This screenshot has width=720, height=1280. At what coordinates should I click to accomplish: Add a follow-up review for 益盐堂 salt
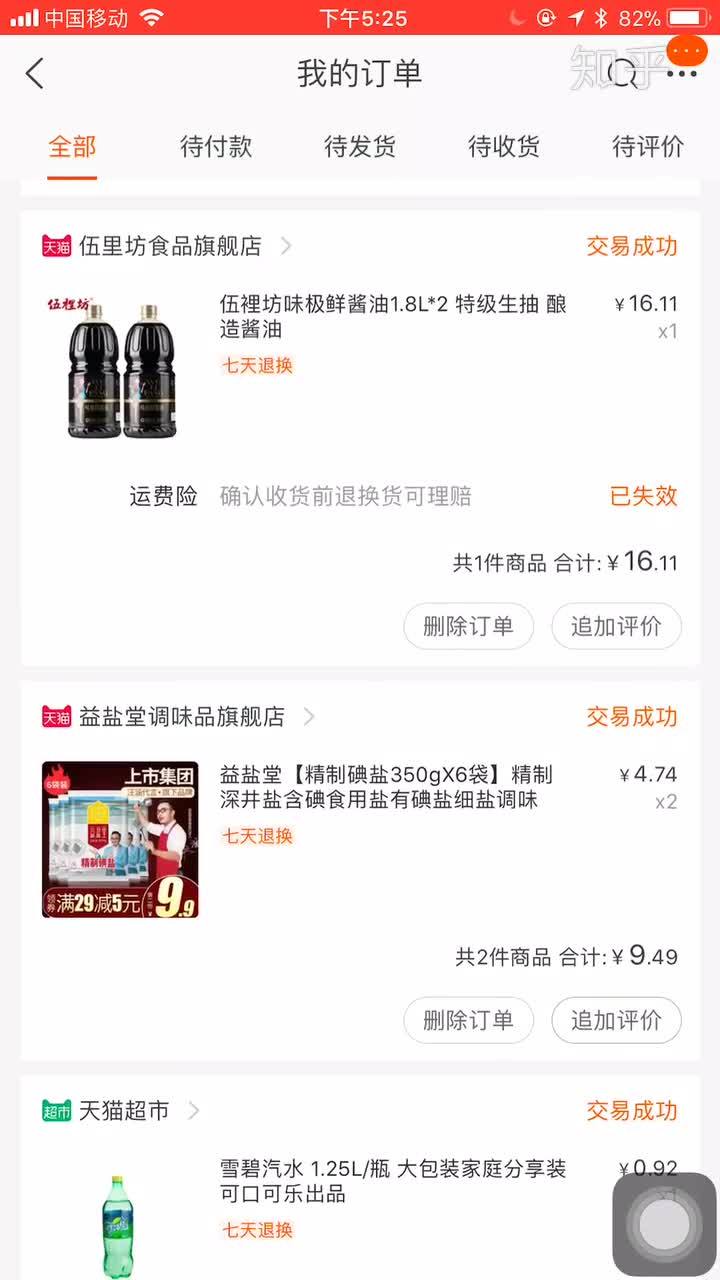(616, 1021)
